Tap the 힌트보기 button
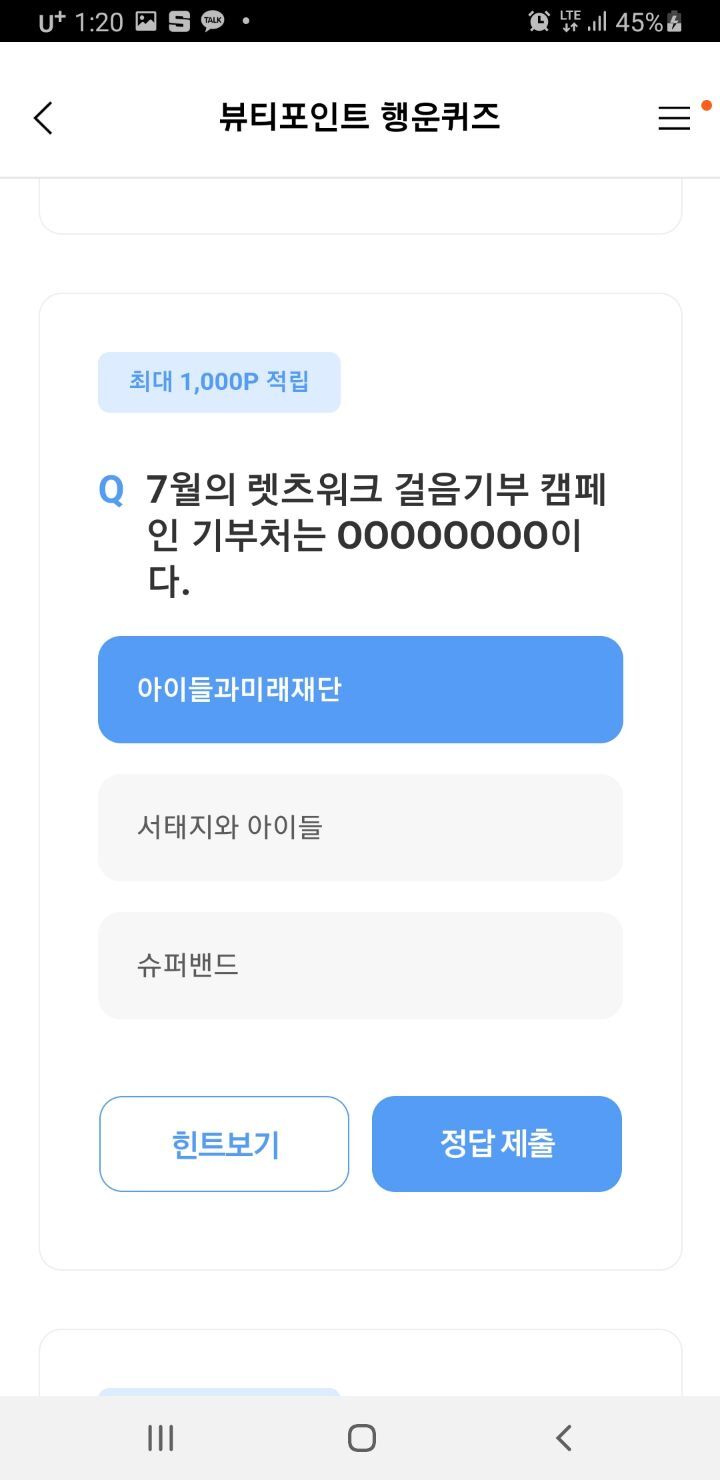Viewport: 720px width, 1480px height. 224,1144
